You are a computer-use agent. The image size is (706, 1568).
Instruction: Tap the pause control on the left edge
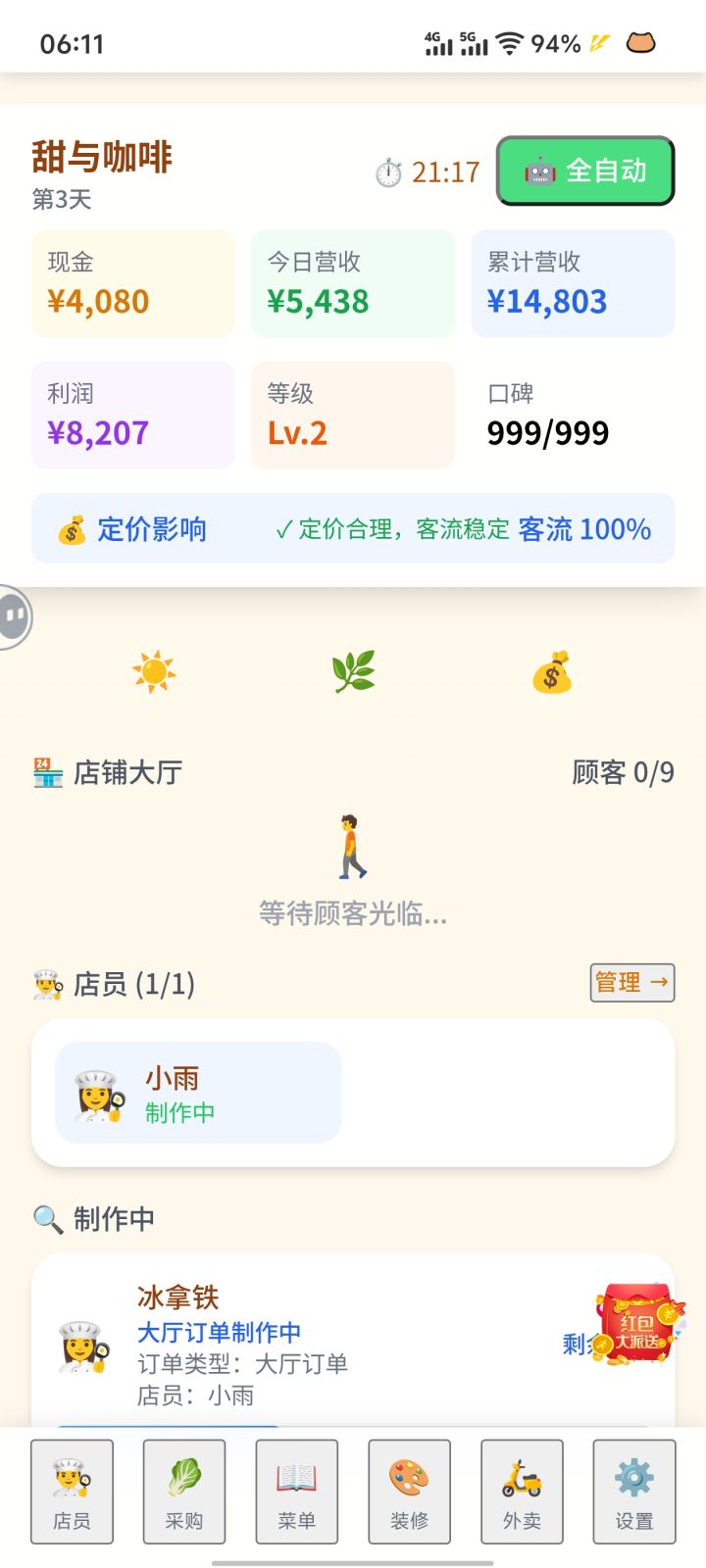(12, 617)
